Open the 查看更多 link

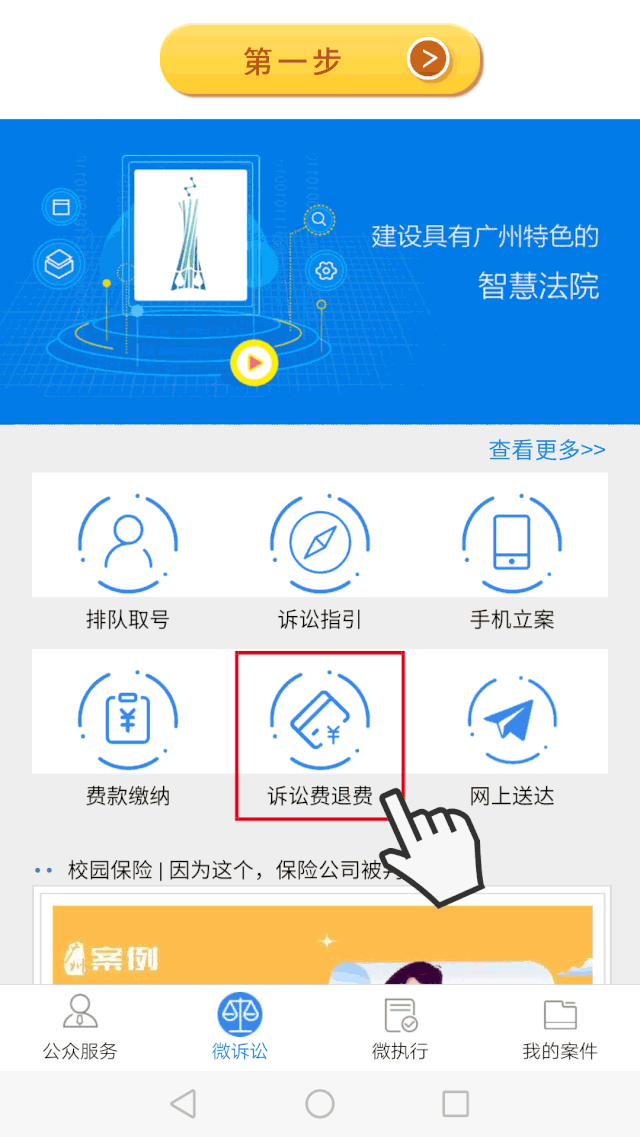546,450
